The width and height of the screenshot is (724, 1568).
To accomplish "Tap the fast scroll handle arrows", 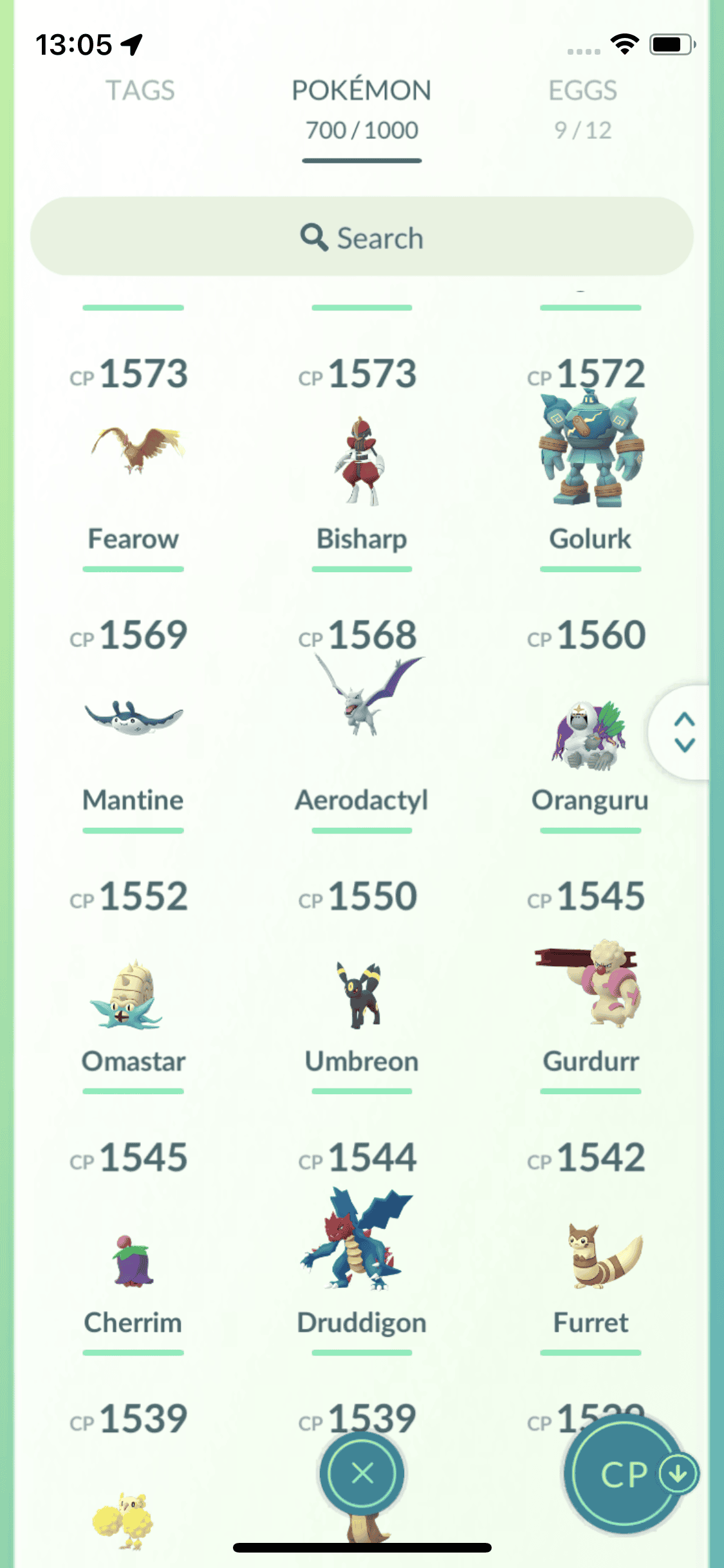I will [683, 733].
